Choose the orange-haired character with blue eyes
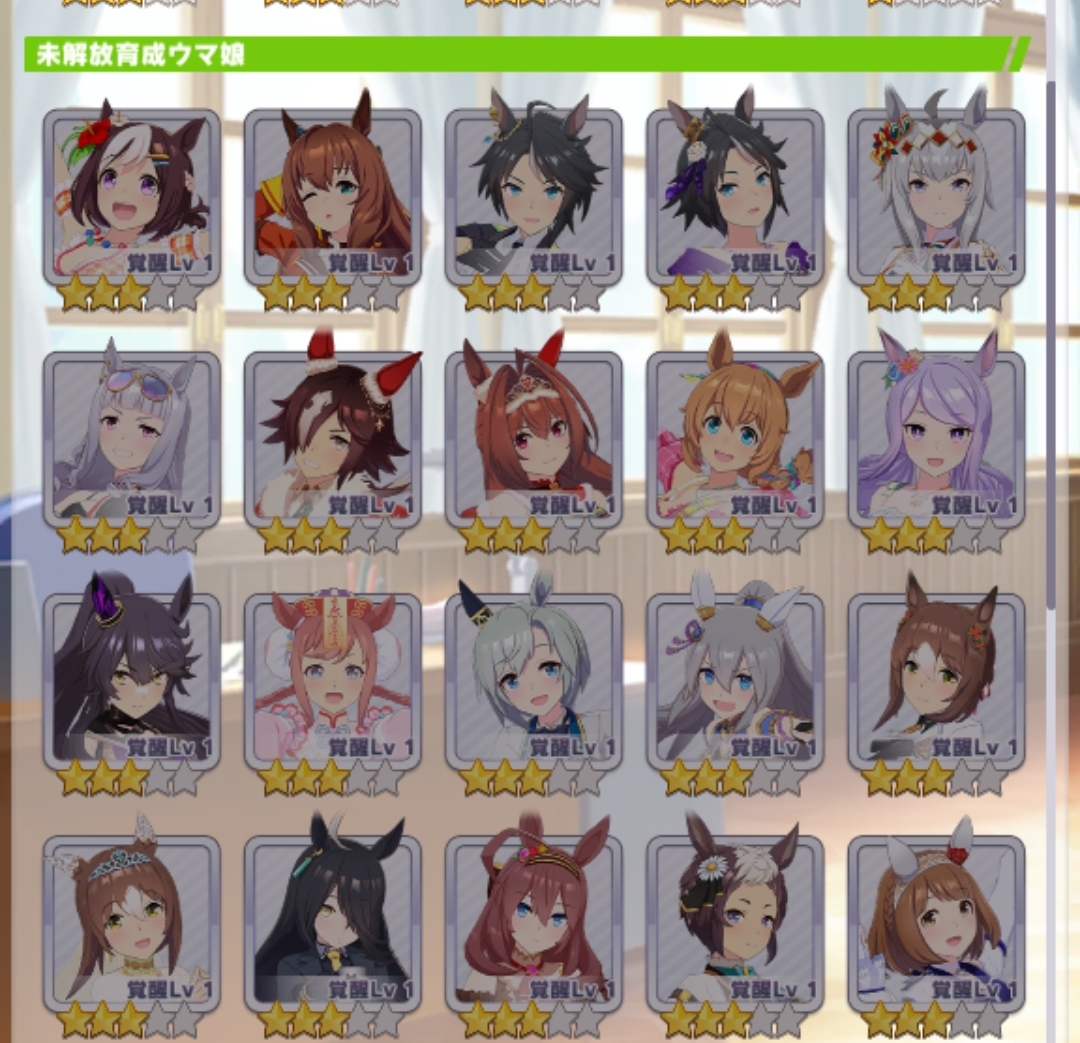Screen dimensions: 1080x1043 [735, 439]
